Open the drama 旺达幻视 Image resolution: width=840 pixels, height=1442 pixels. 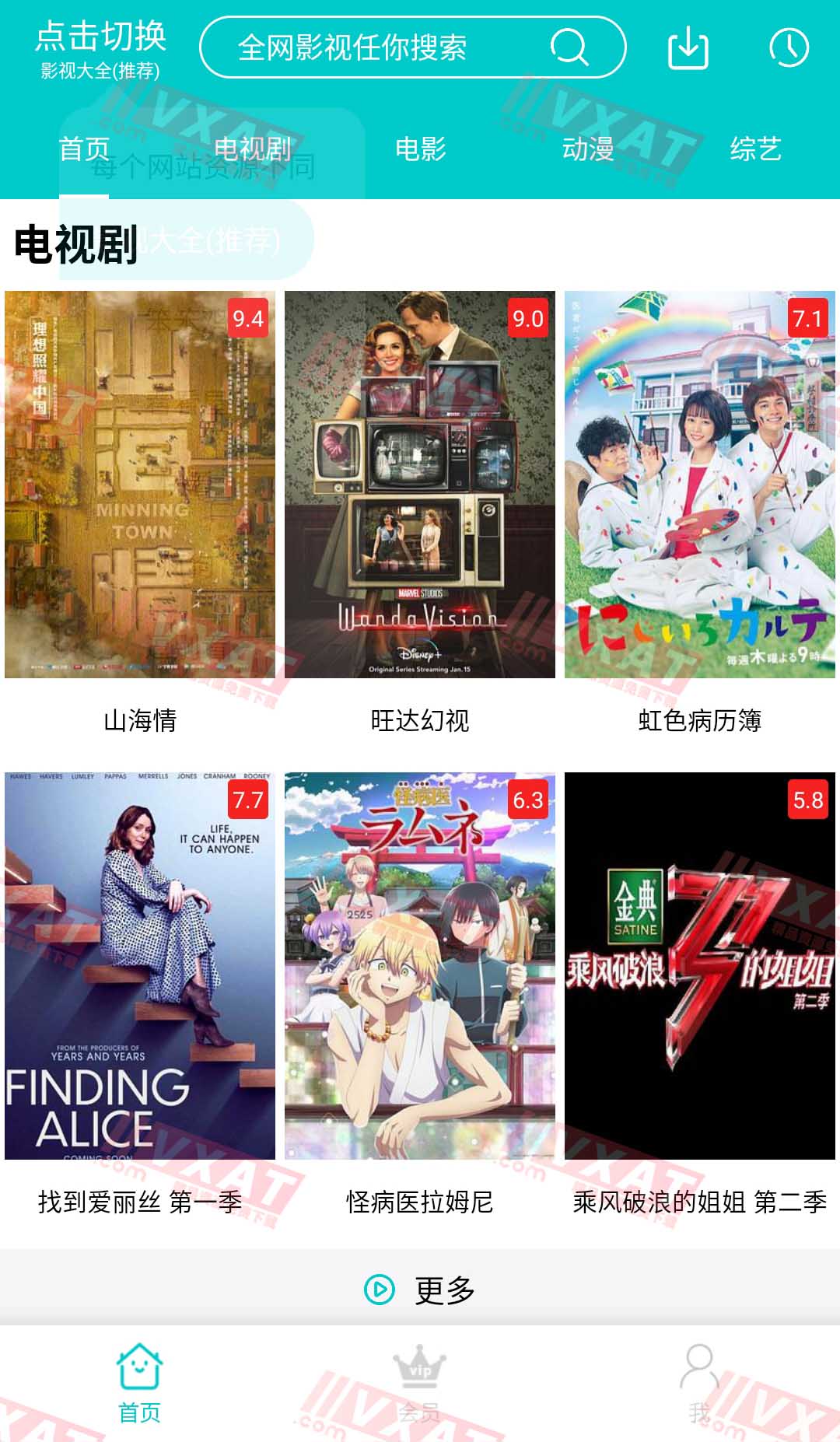(419, 490)
